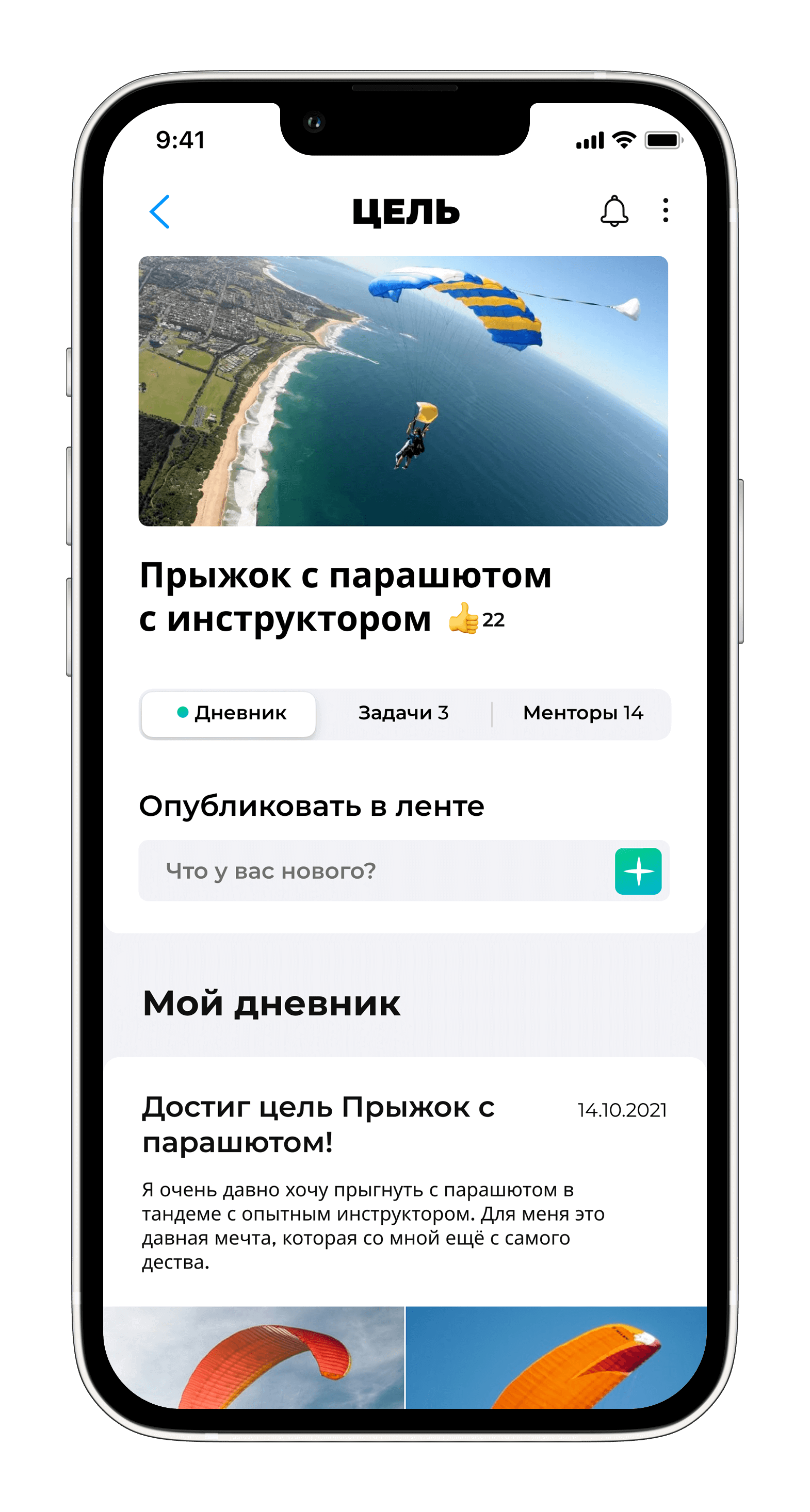The image size is (810, 1512).
Task: View the red paraglider photo in the entry
Action: [254, 1357]
